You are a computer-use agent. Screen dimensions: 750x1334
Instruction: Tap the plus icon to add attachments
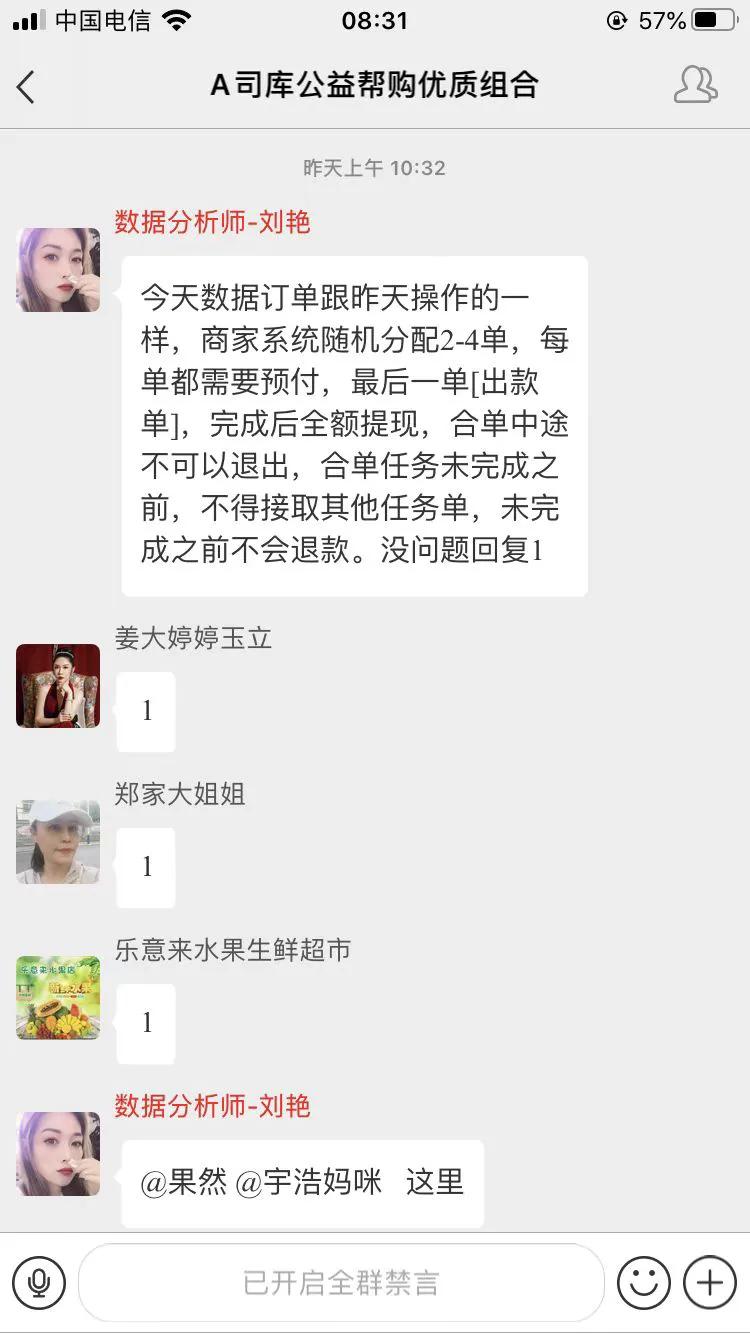(710, 1283)
